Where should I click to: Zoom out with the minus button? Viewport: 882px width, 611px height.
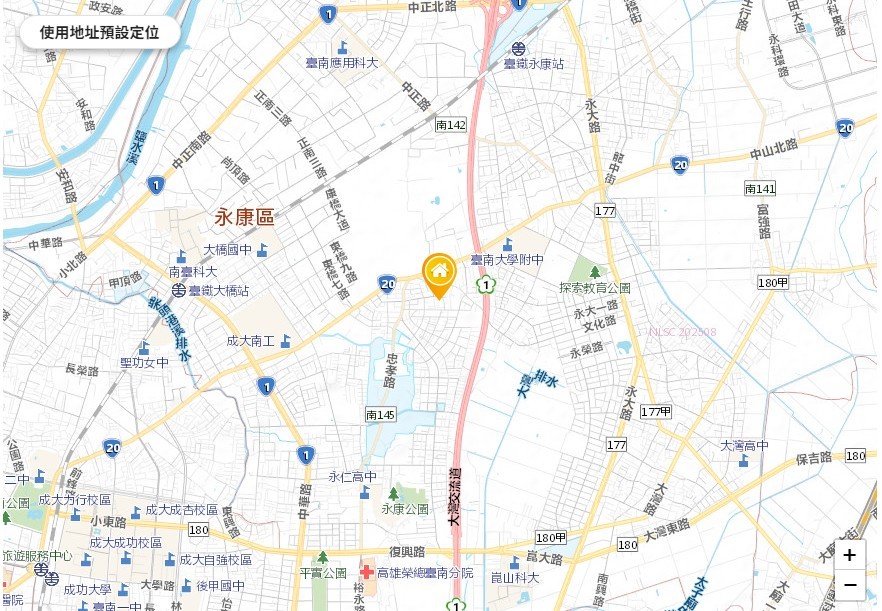click(849, 585)
